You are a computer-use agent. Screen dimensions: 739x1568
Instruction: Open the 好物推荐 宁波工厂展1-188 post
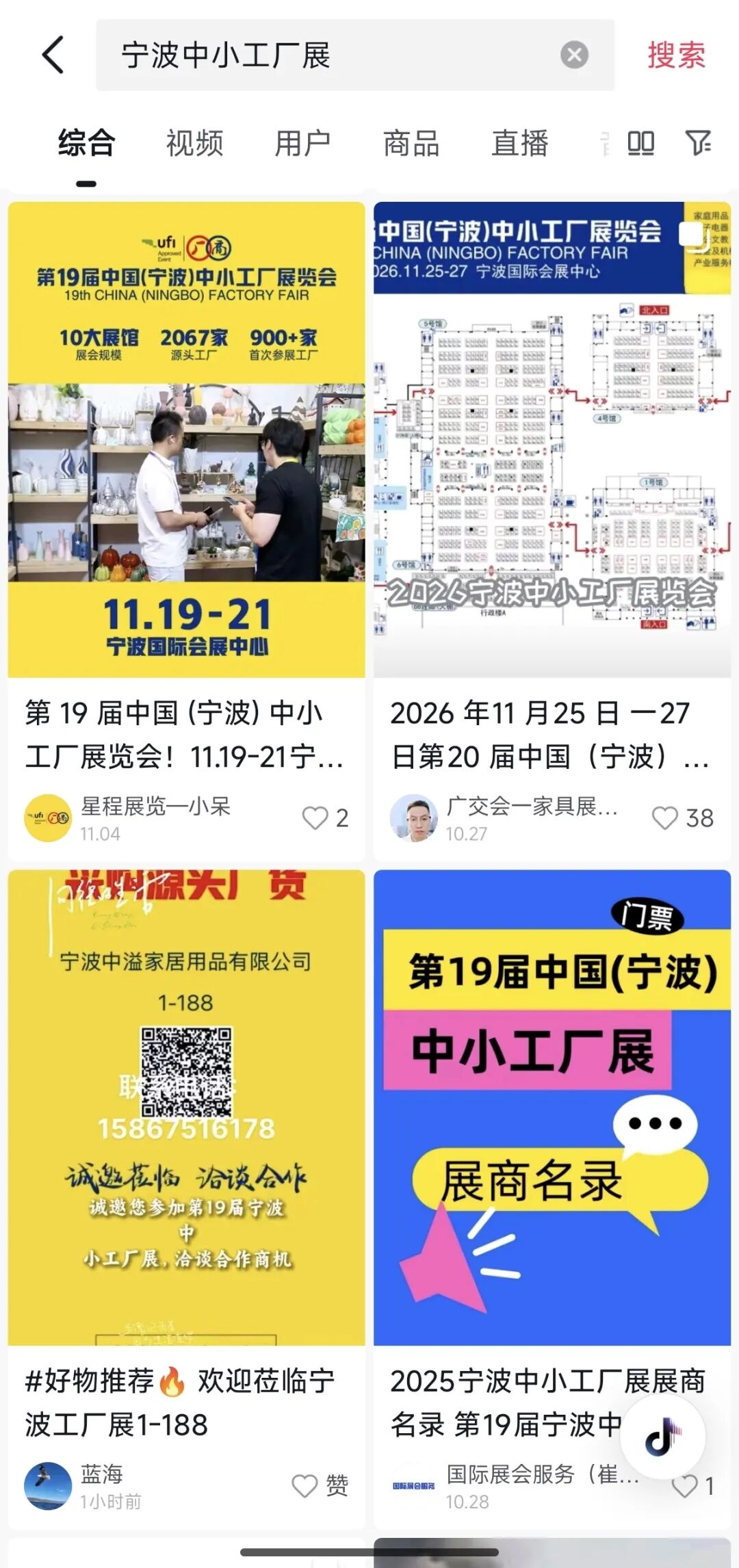[x=186, y=1107]
